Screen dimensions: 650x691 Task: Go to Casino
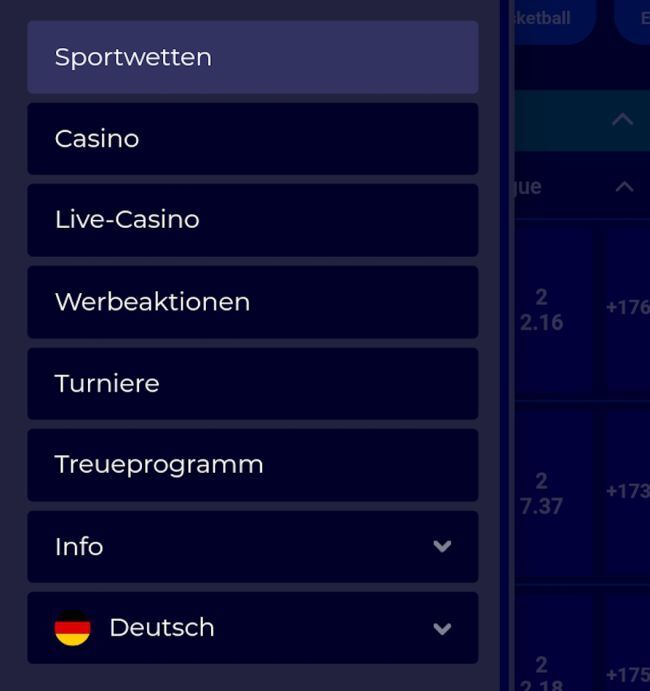click(x=252, y=139)
